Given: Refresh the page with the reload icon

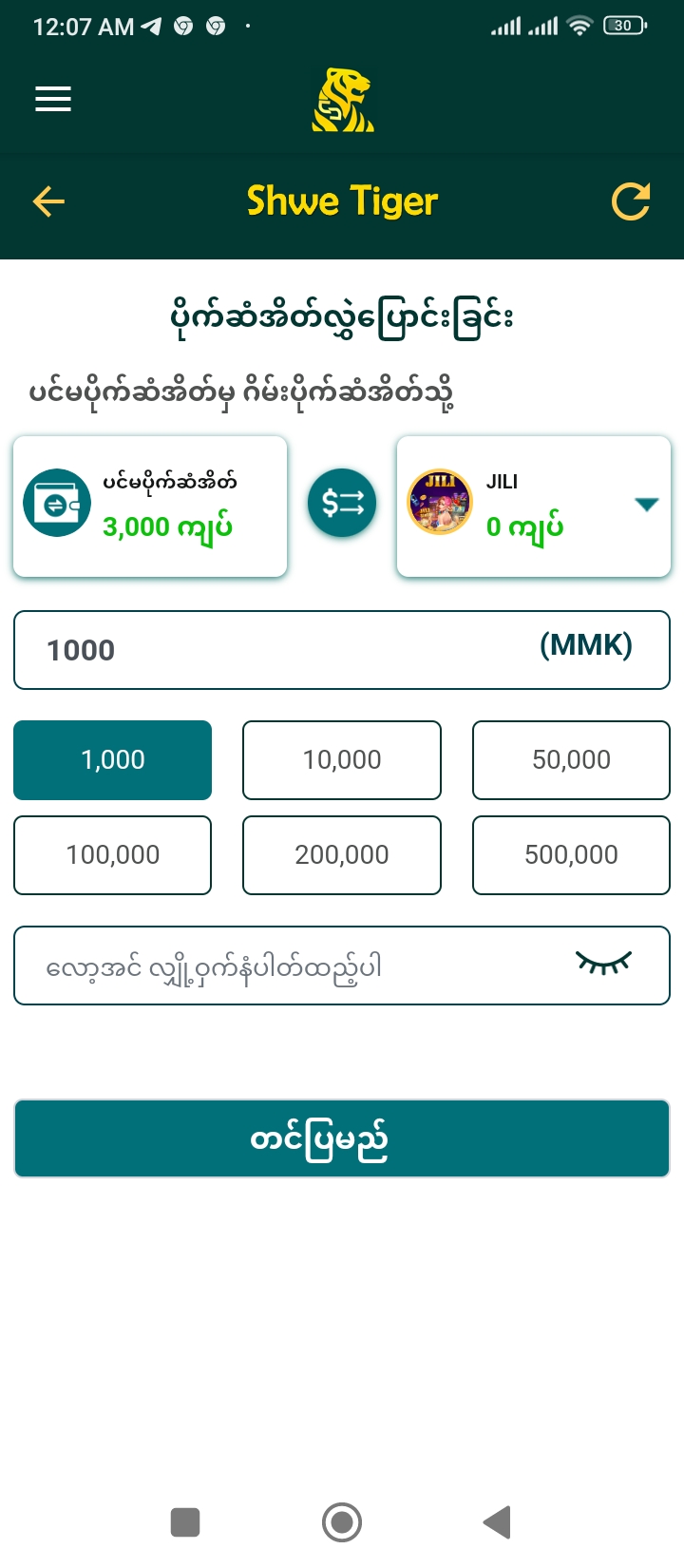Looking at the screenshot, I should click(x=630, y=201).
